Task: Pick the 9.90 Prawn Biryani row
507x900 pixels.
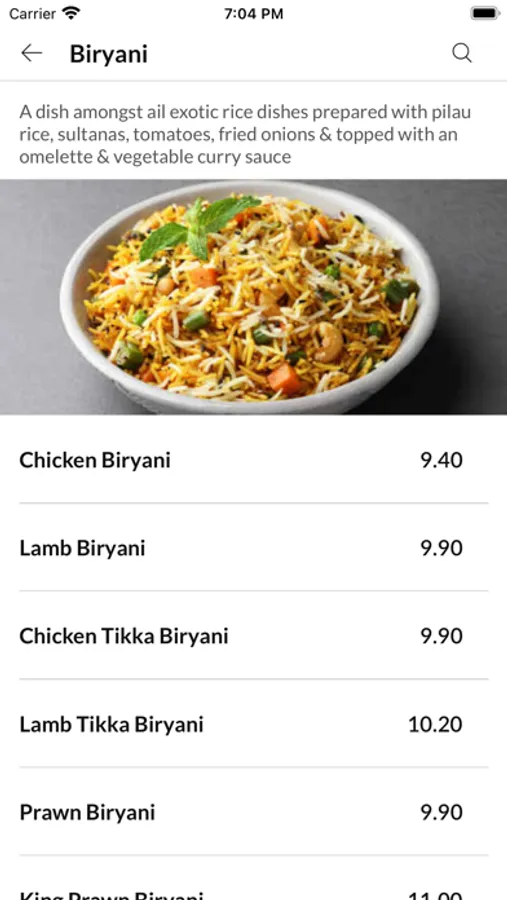Action: click(x=254, y=812)
